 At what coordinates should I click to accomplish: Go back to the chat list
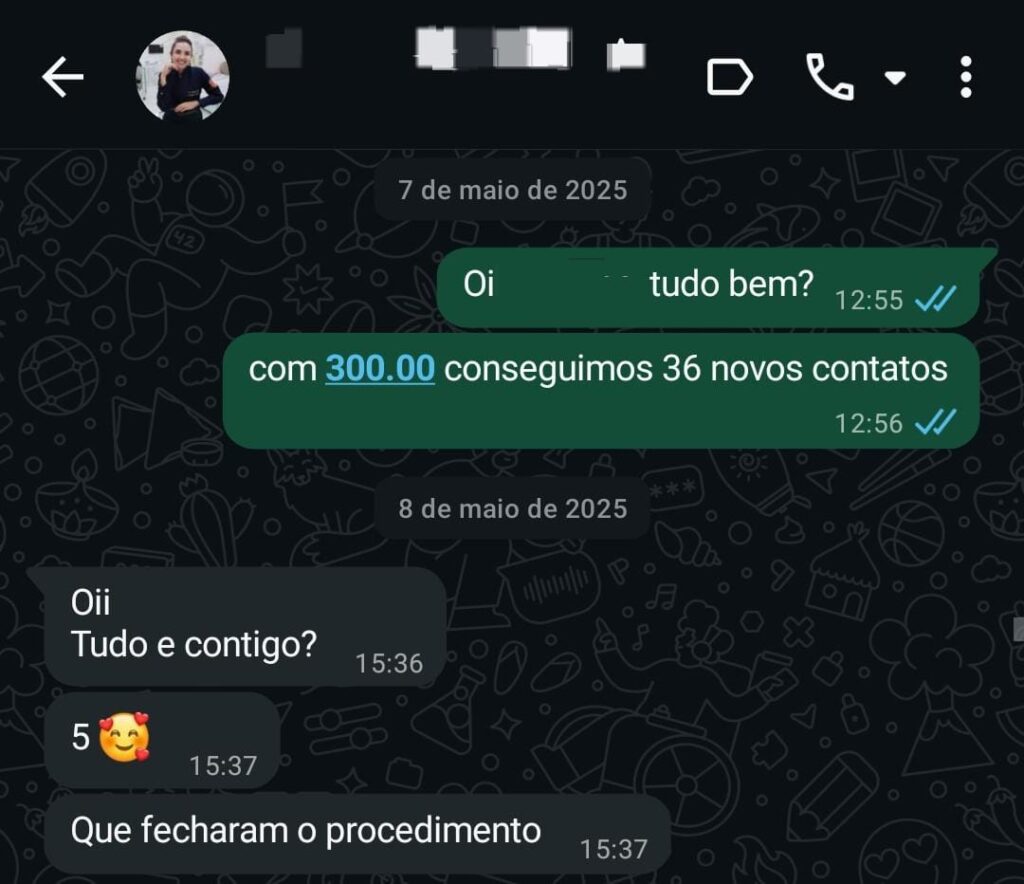(62, 77)
